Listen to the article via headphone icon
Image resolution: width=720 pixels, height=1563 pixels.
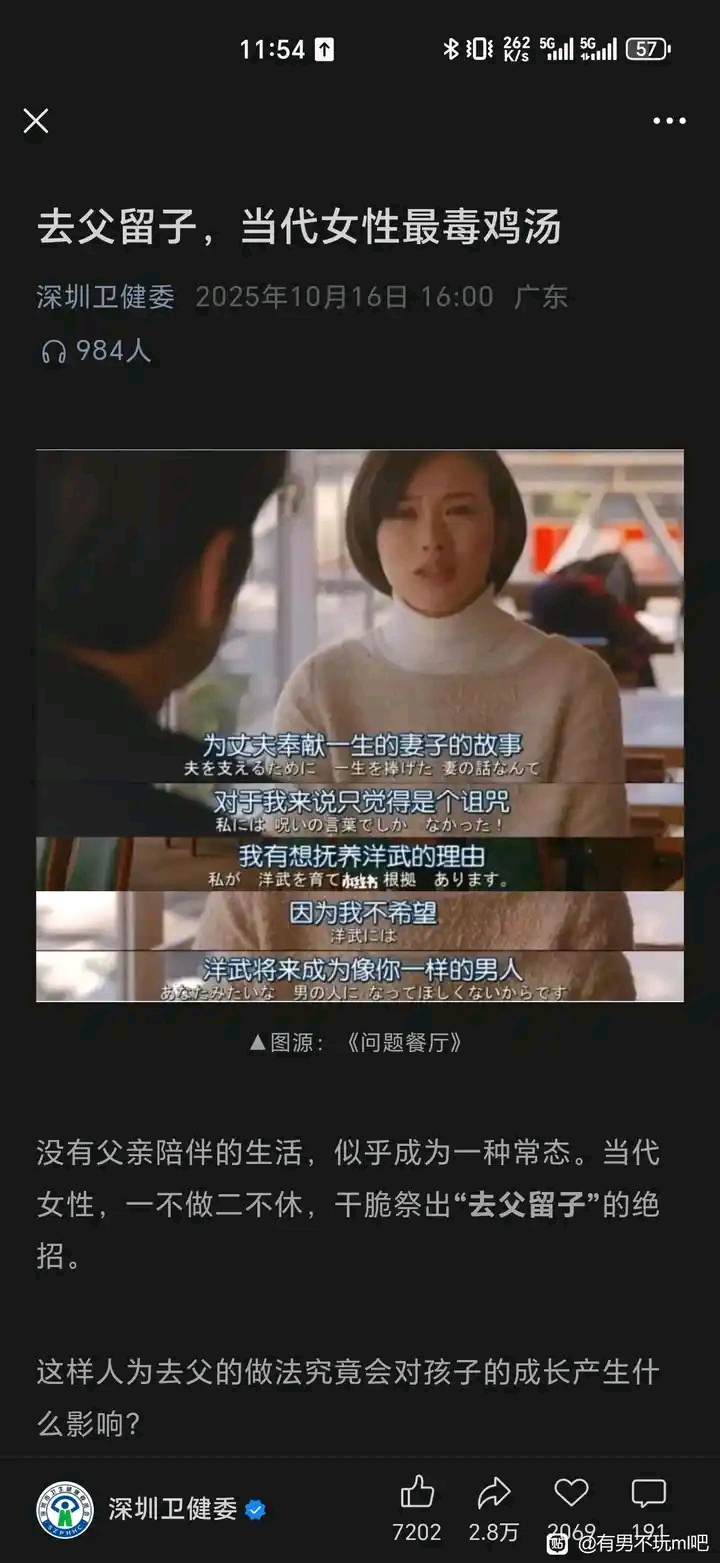click(x=53, y=351)
